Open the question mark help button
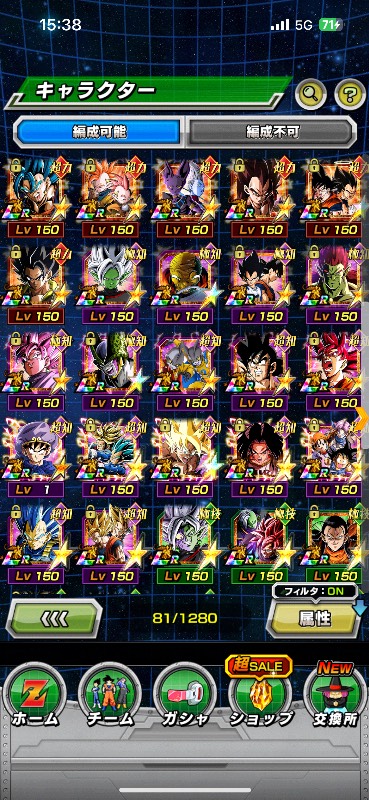Image resolution: width=369 pixels, height=800 pixels. (x=350, y=93)
